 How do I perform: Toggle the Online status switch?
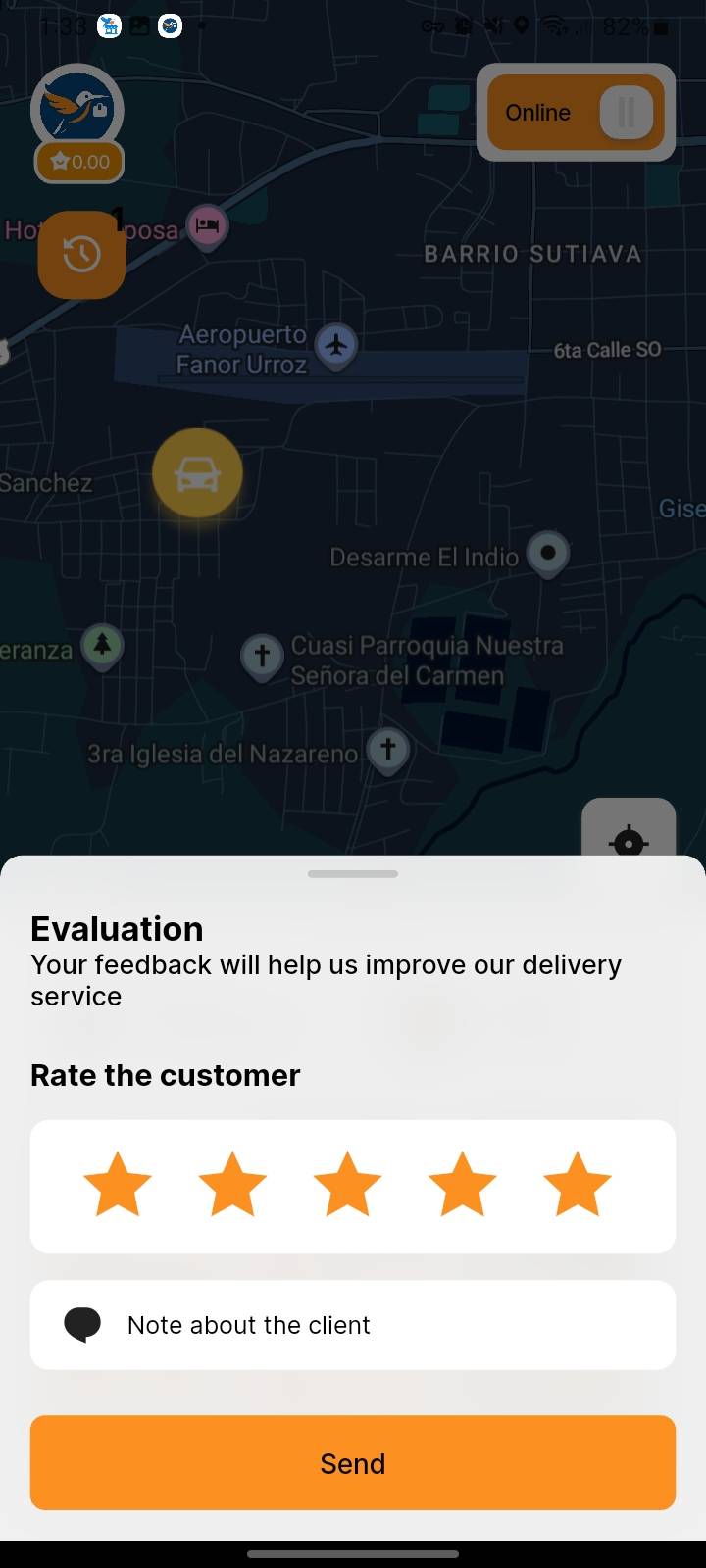click(x=626, y=113)
